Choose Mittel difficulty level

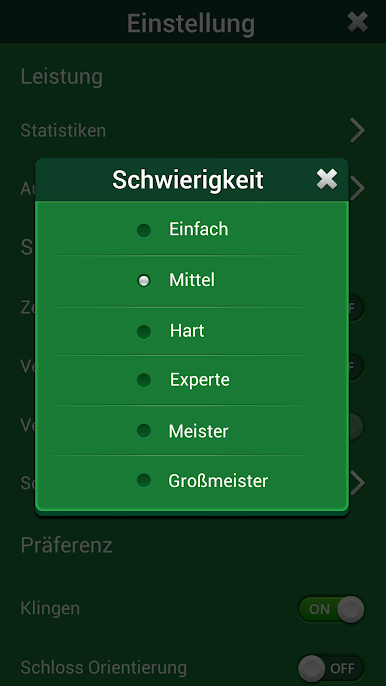point(192,280)
